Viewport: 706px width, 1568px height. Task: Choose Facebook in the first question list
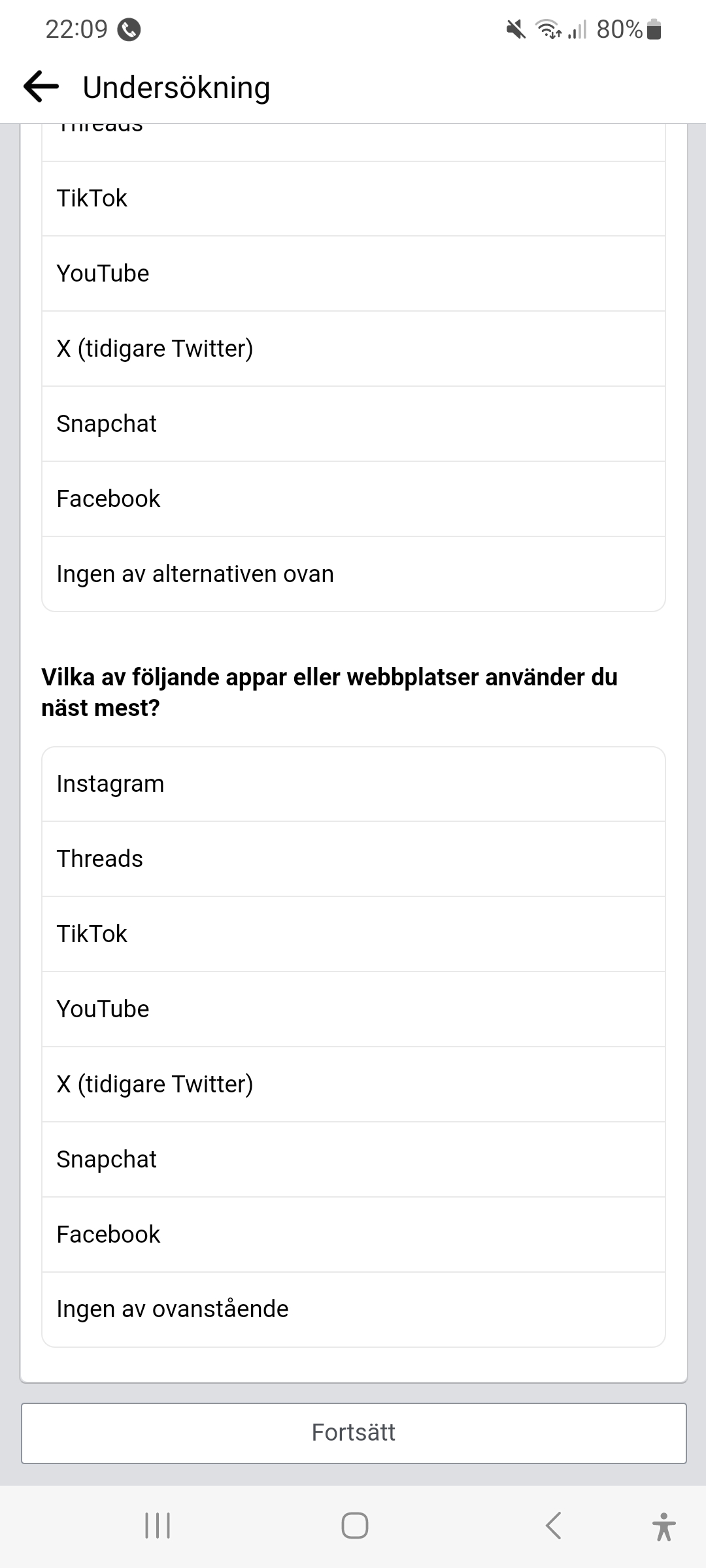(x=353, y=499)
